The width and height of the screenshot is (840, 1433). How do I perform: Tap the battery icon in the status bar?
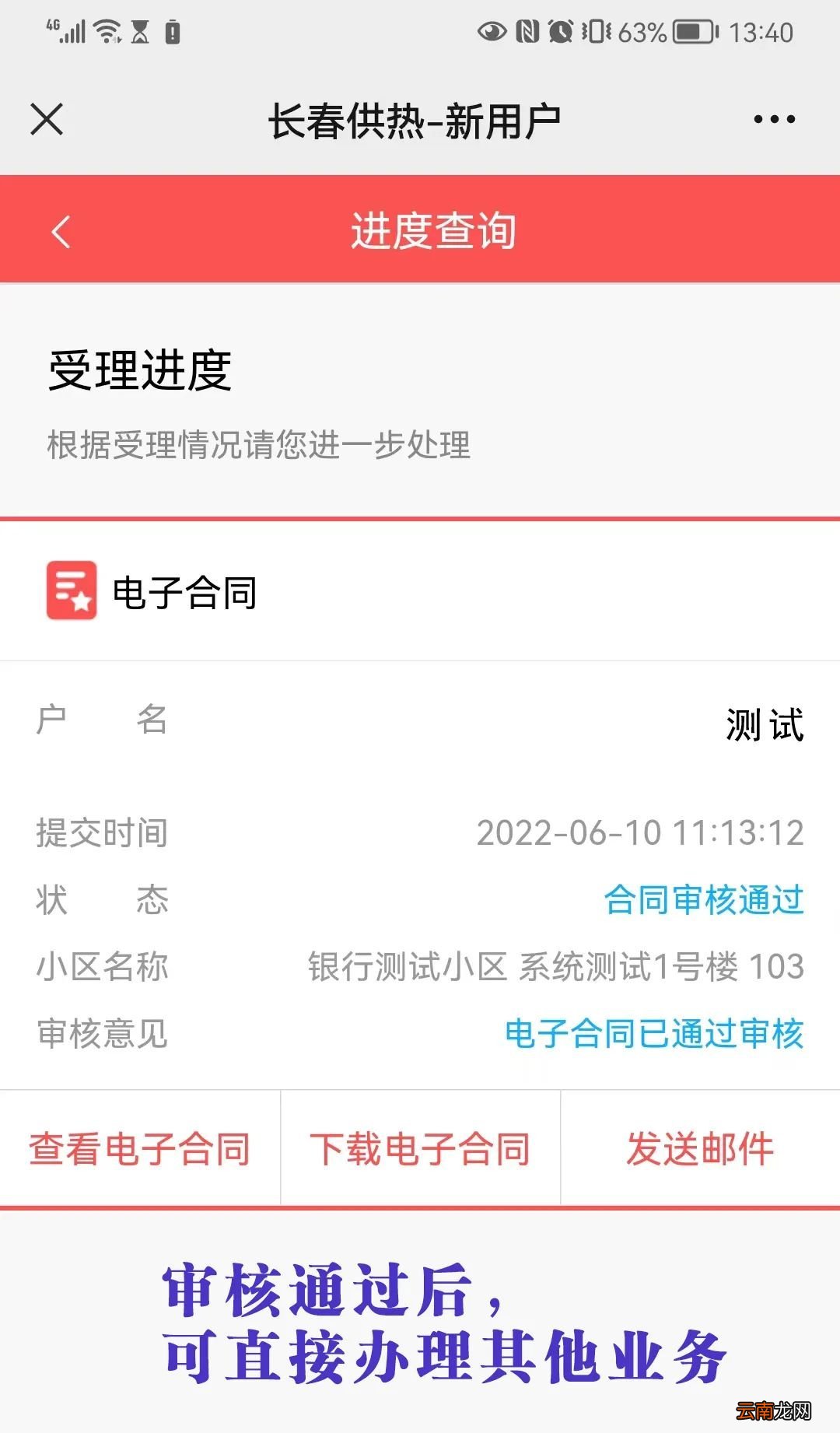(691, 33)
